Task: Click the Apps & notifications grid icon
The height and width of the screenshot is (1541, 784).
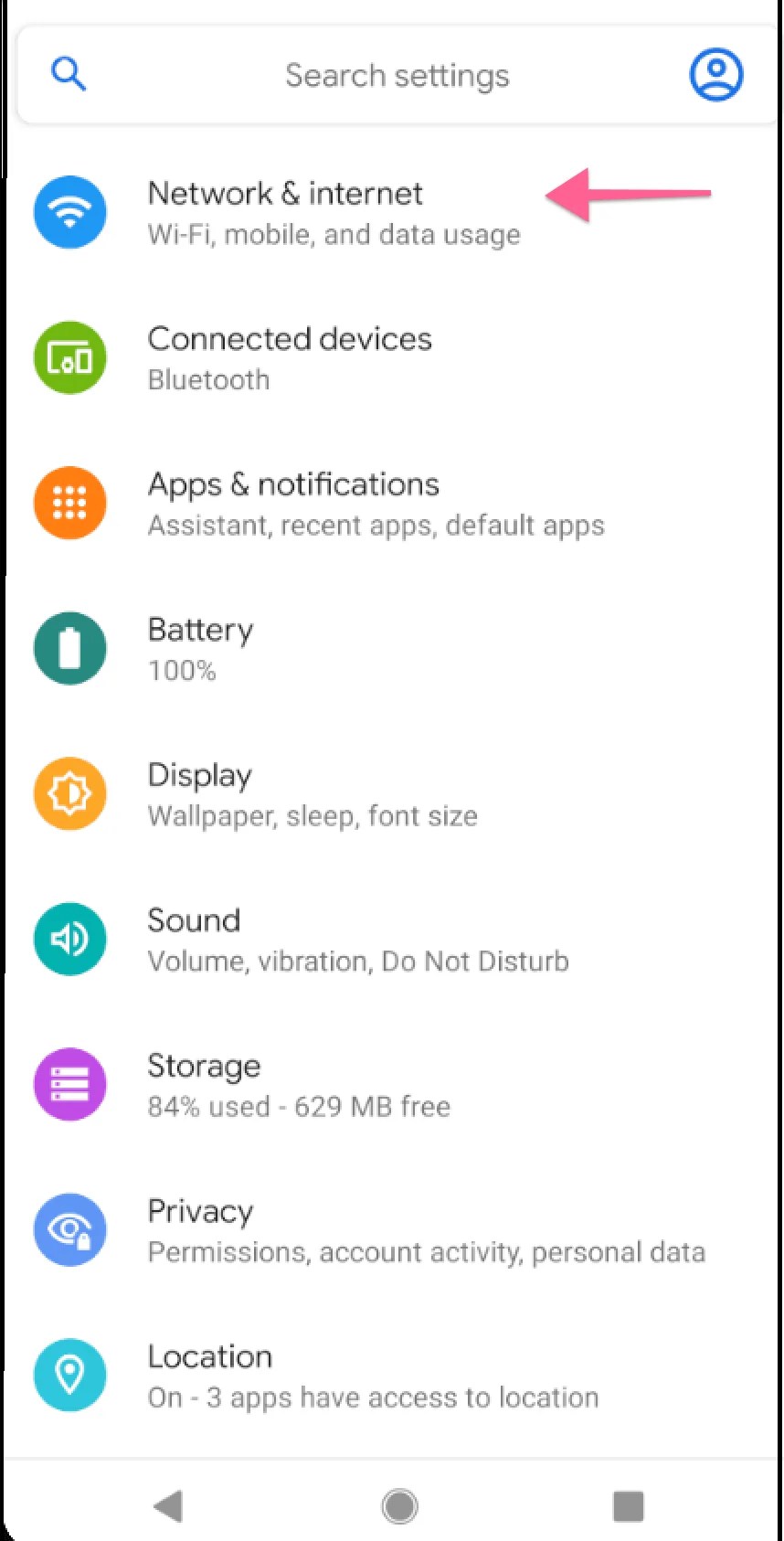Action: tap(70, 503)
